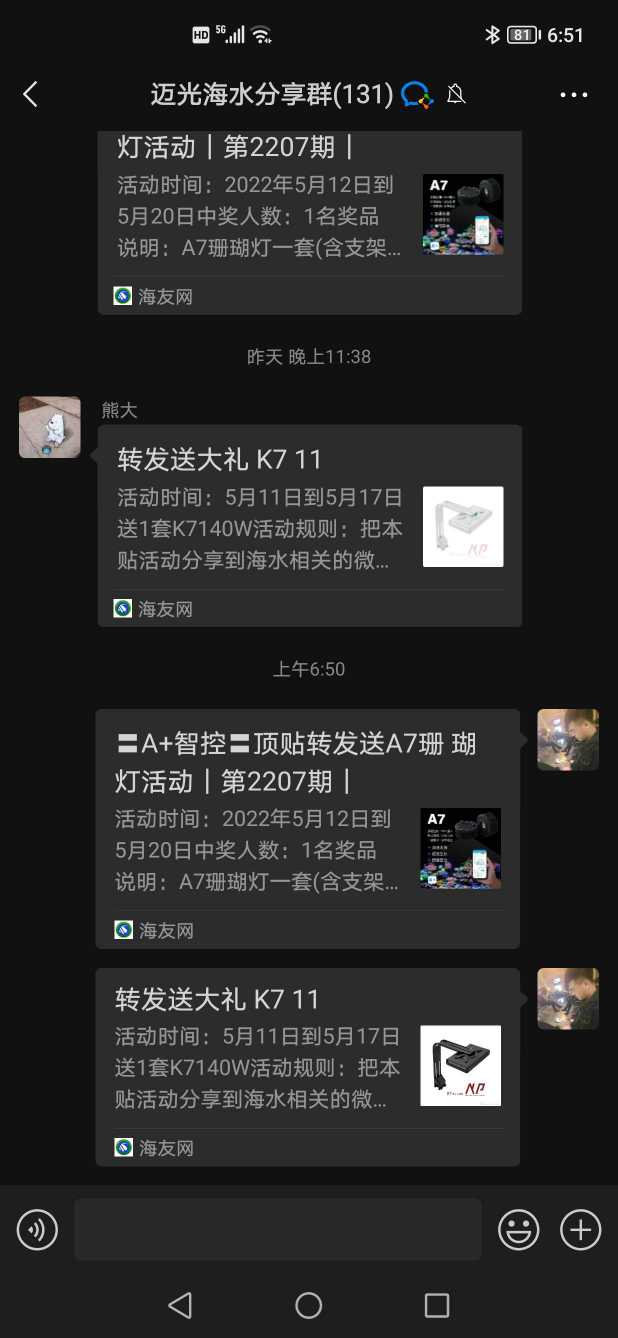This screenshot has height=1338, width=618.
Task: Tap the system home button
Action: 309,1304
